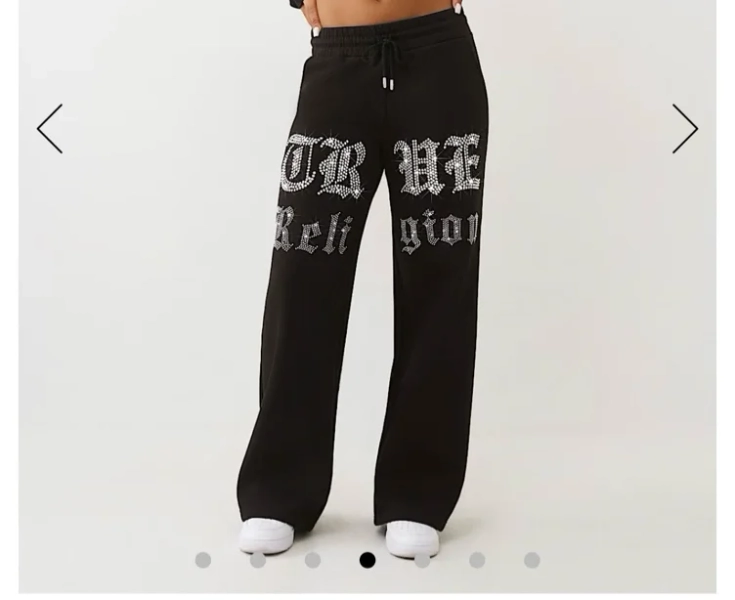The height and width of the screenshot is (600, 735).
Task: Select the third page indicator dot
Action: coord(313,560)
